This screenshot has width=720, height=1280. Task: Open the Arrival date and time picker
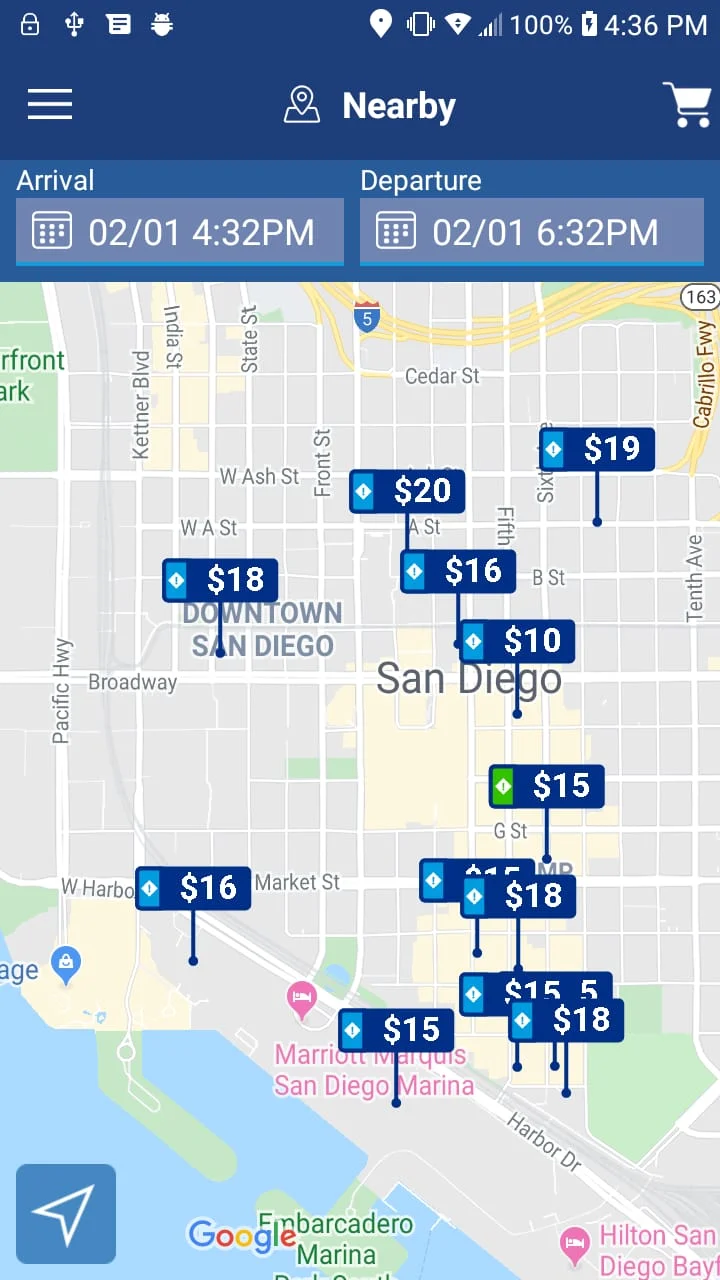click(180, 231)
